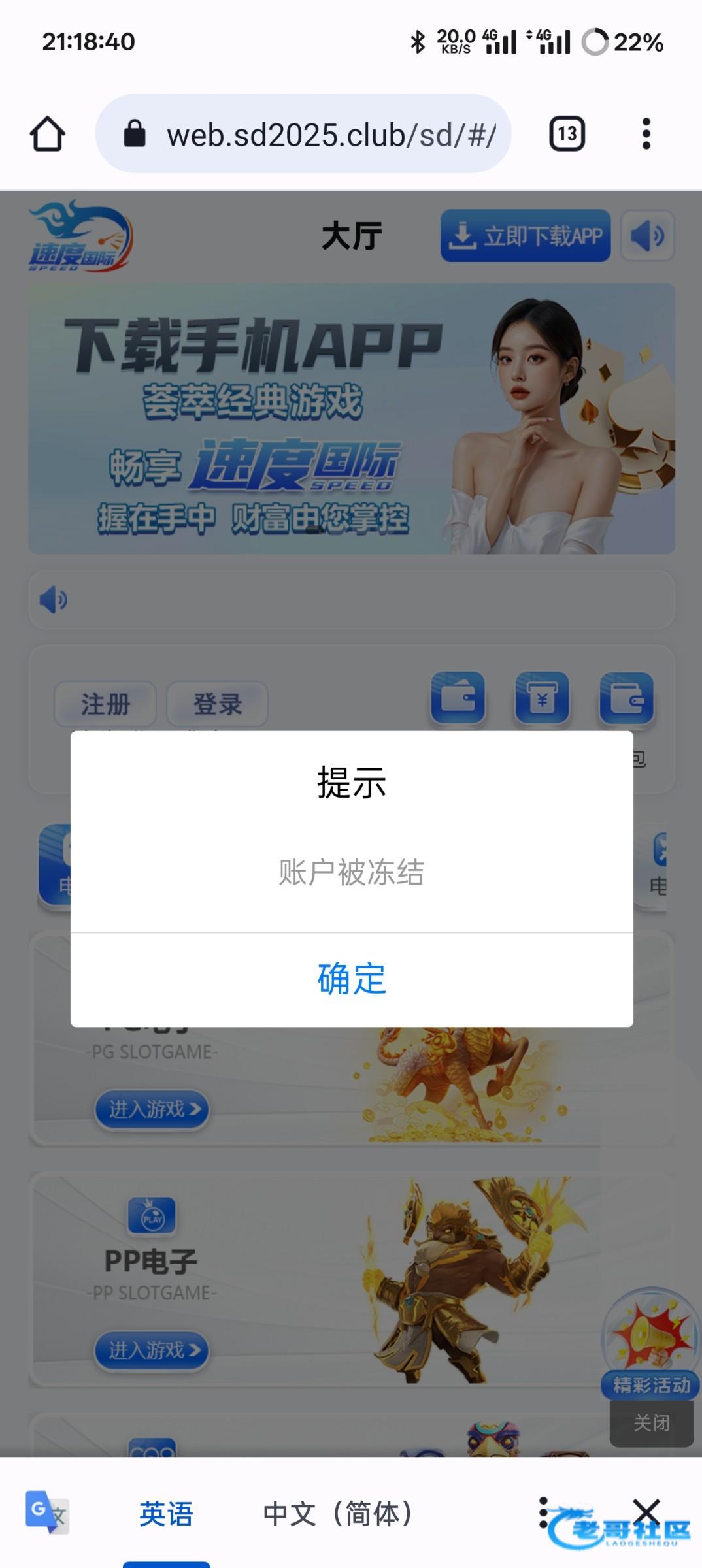Image resolution: width=702 pixels, height=1568 pixels.
Task: Open the tab switcher showing 13 tabs
Action: (x=567, y=134)
